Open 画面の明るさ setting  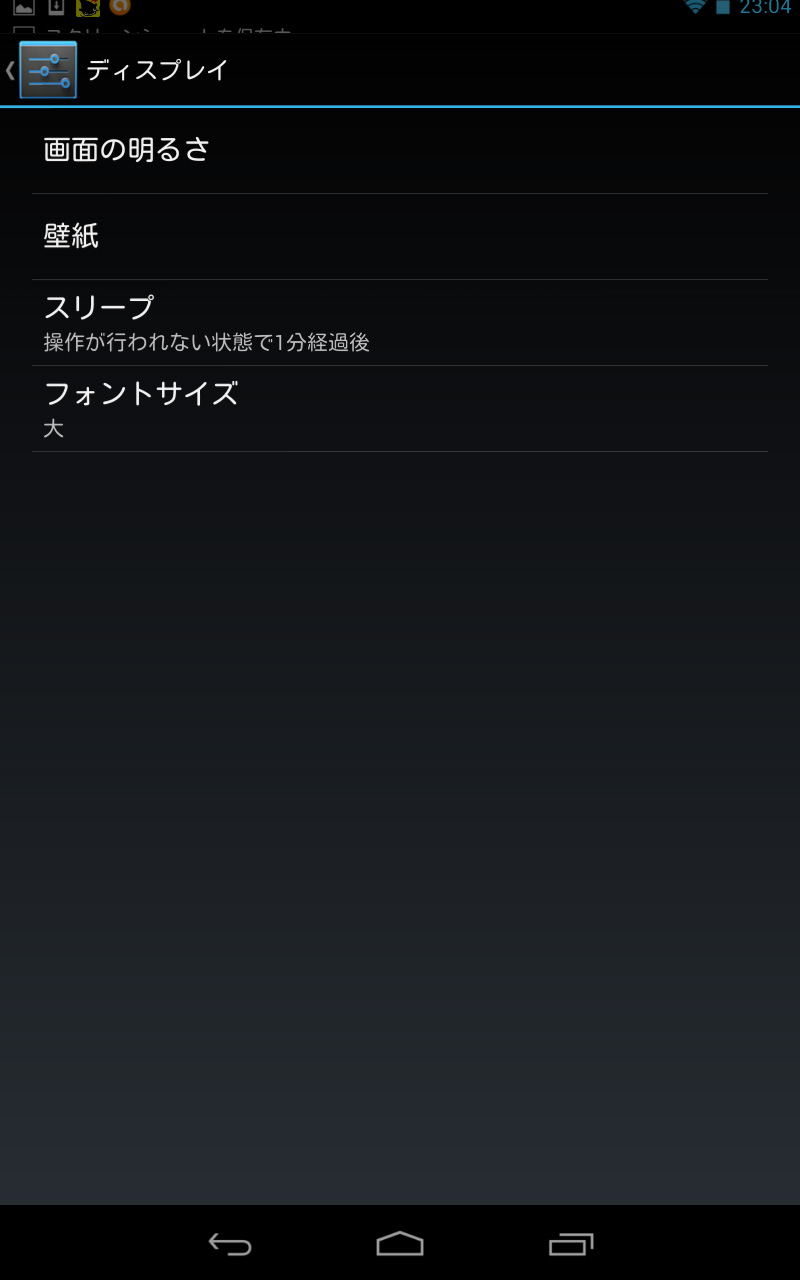pyautogui.click(x=400, y=150)
